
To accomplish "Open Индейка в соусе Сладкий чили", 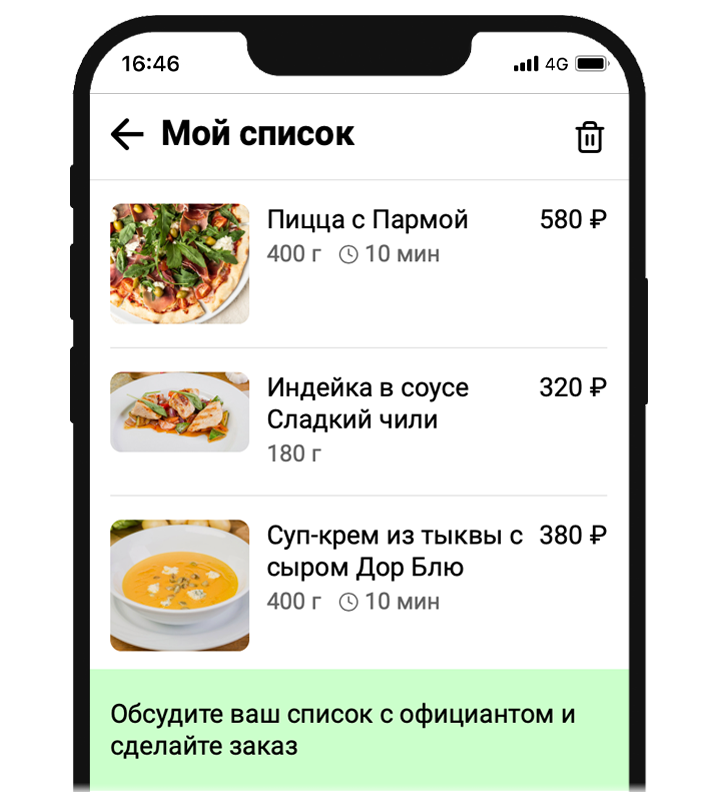I will [x=367, y=403].
